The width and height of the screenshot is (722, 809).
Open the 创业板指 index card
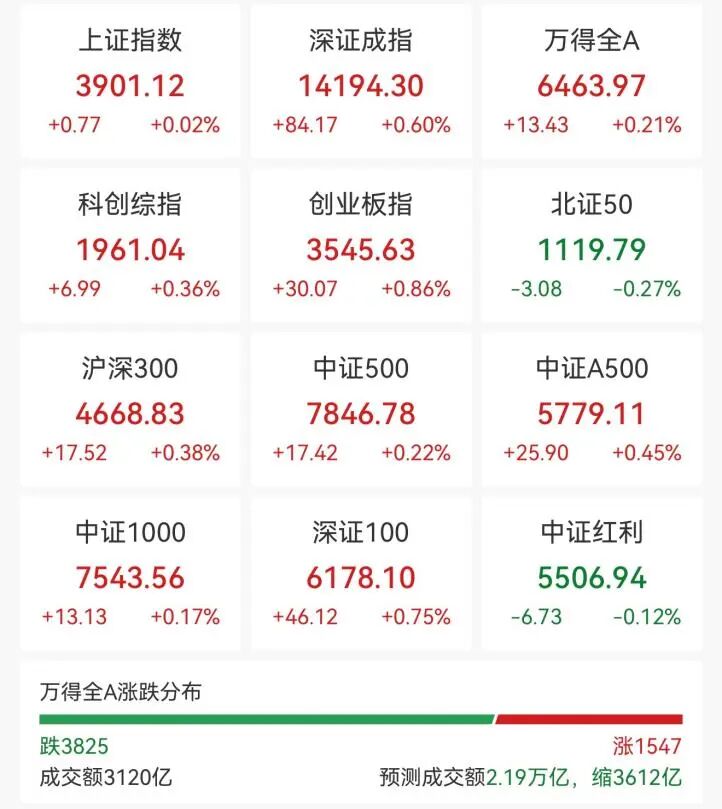[x=361, y=246]
